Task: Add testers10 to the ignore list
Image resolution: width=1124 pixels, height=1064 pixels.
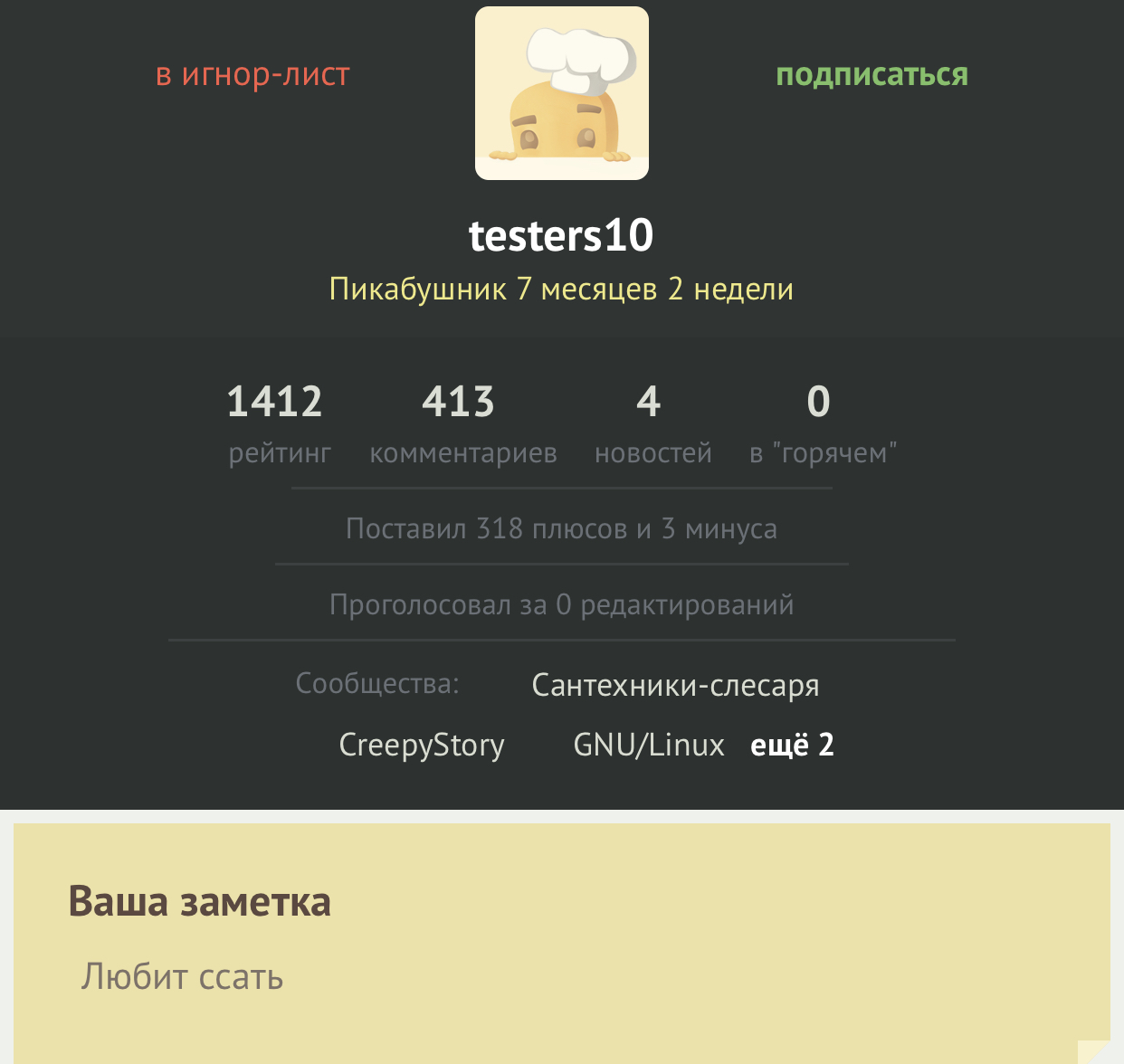Action: pos(252,74)
